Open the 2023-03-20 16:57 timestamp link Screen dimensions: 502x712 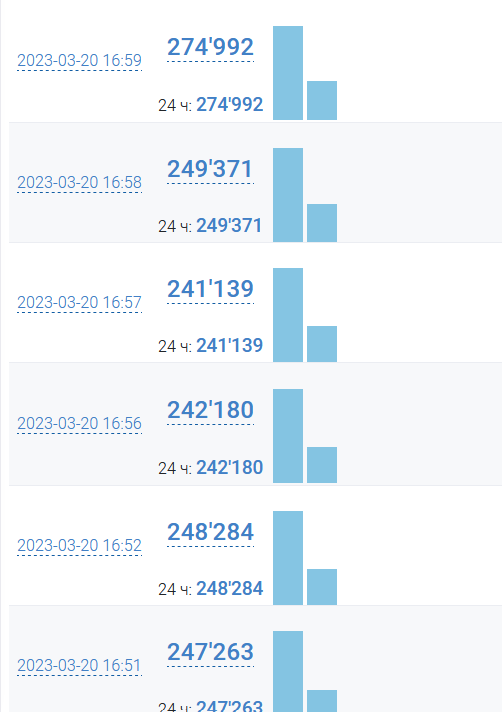pyautogui.click(x=79, y=302)
